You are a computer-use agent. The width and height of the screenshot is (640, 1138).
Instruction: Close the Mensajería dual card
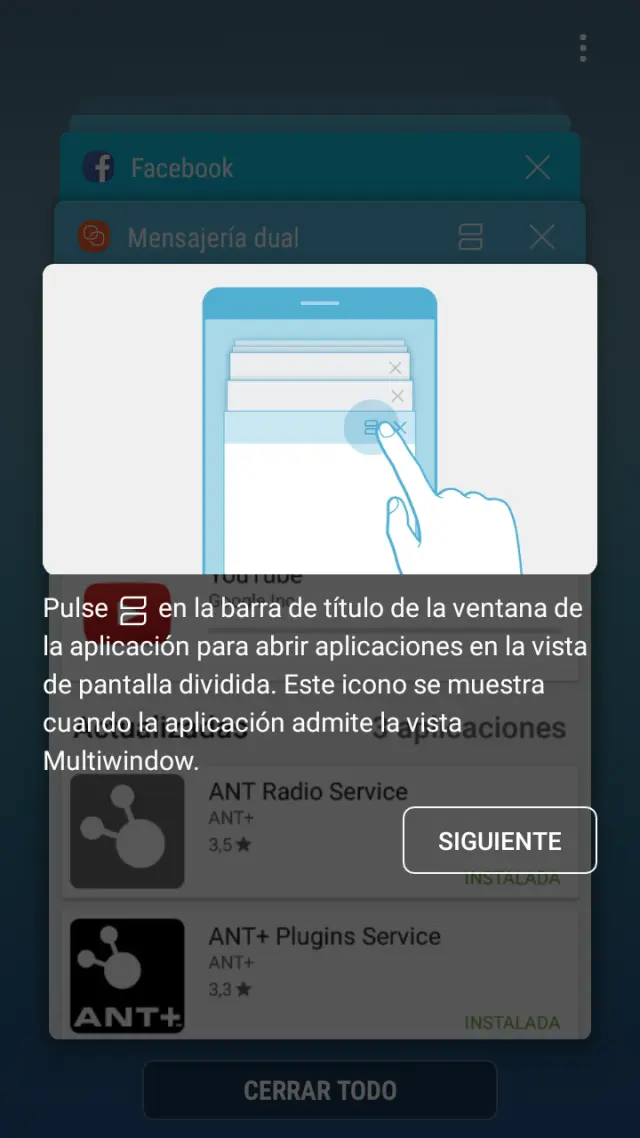click(x=541, y=237)
